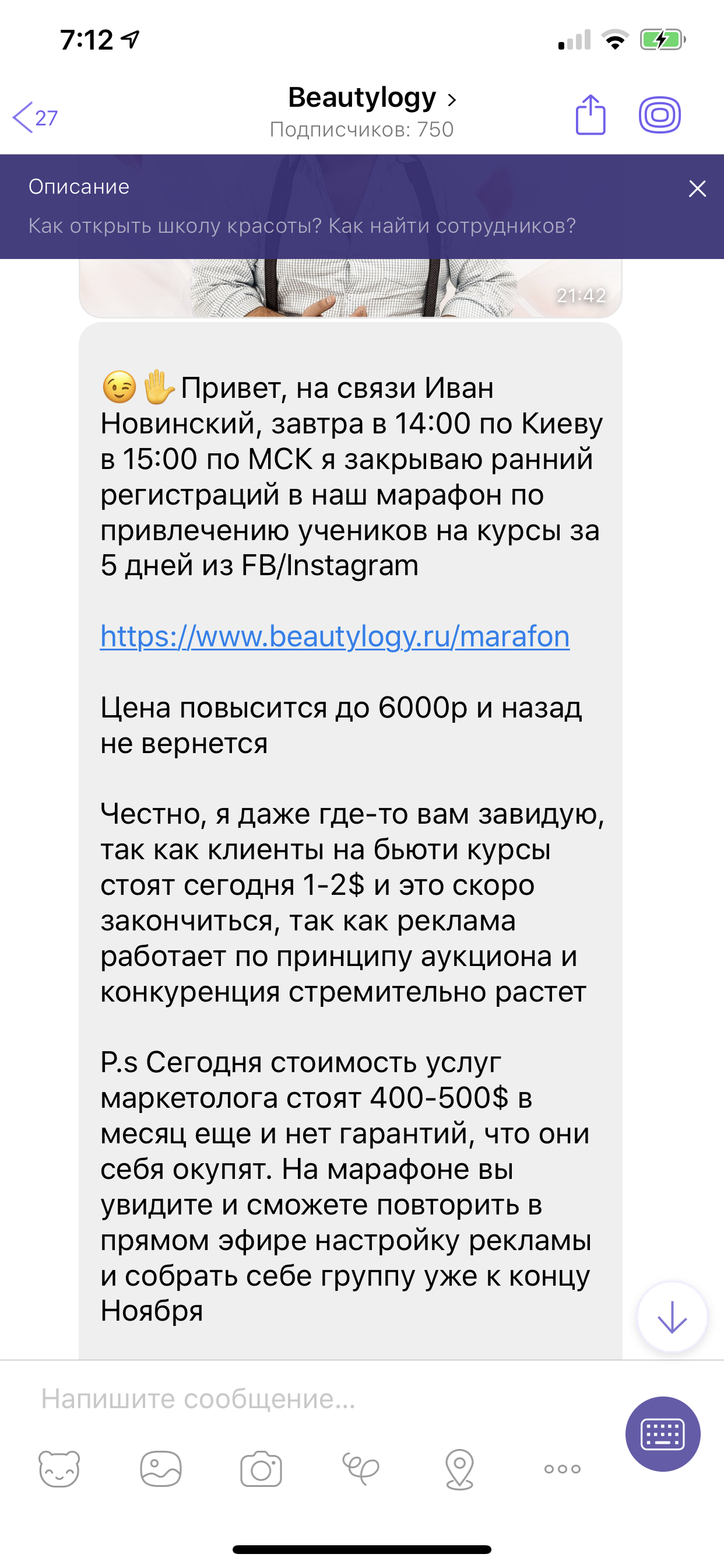Dismiss the Описание banner
Viewport: 724px width, 1568px height.
(x=697, y=188)
